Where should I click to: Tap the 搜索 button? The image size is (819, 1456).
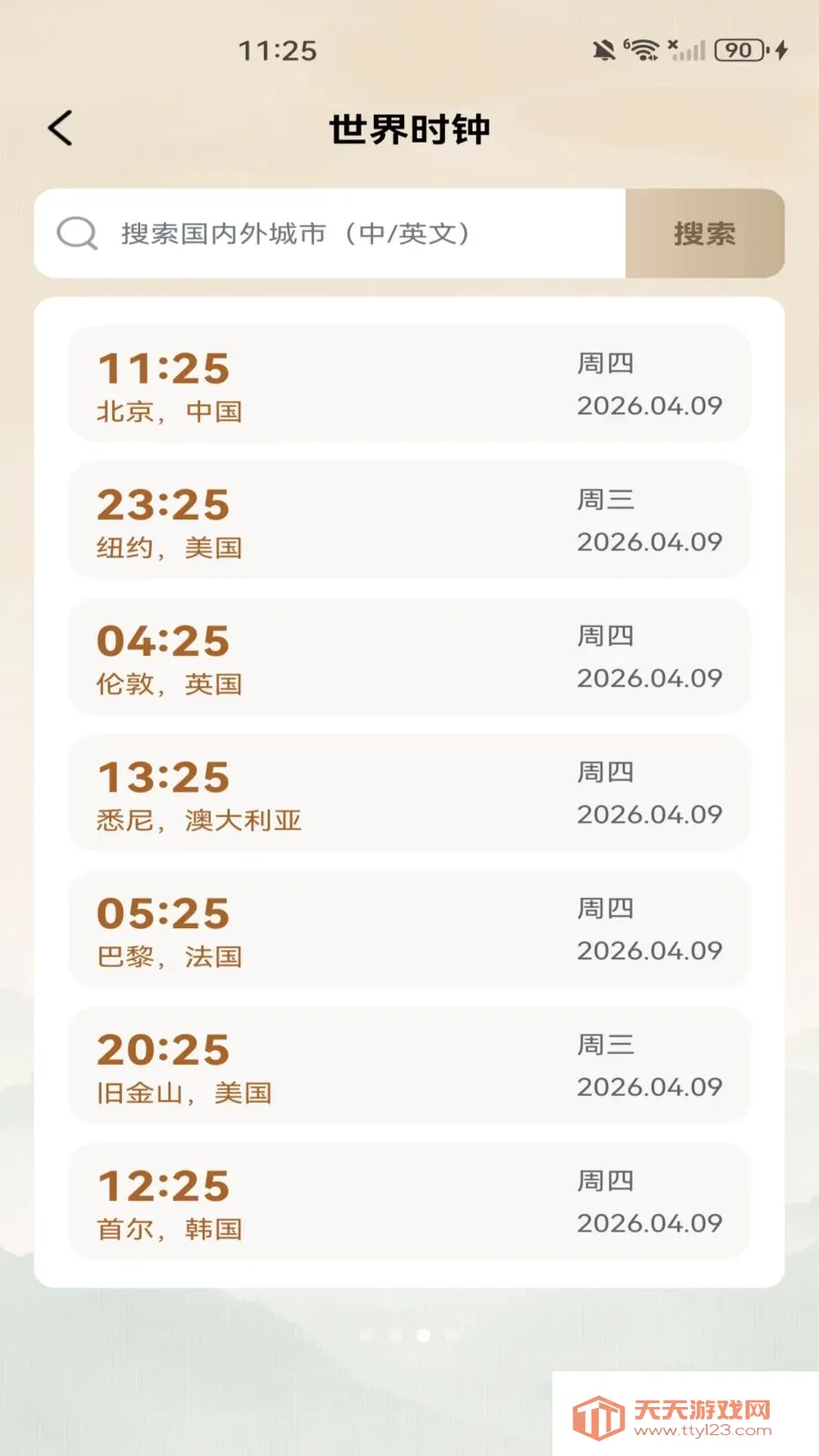pos(704,233)
